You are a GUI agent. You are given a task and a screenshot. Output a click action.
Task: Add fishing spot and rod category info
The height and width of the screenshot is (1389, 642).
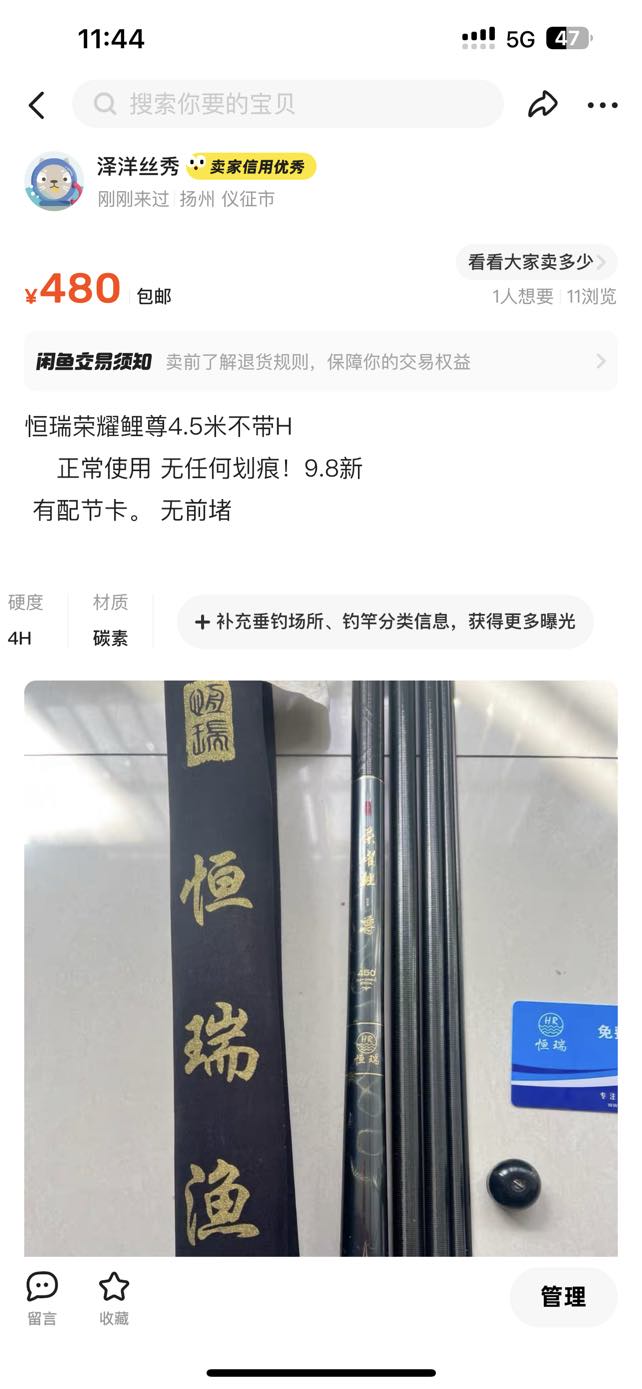pos(385,622)
